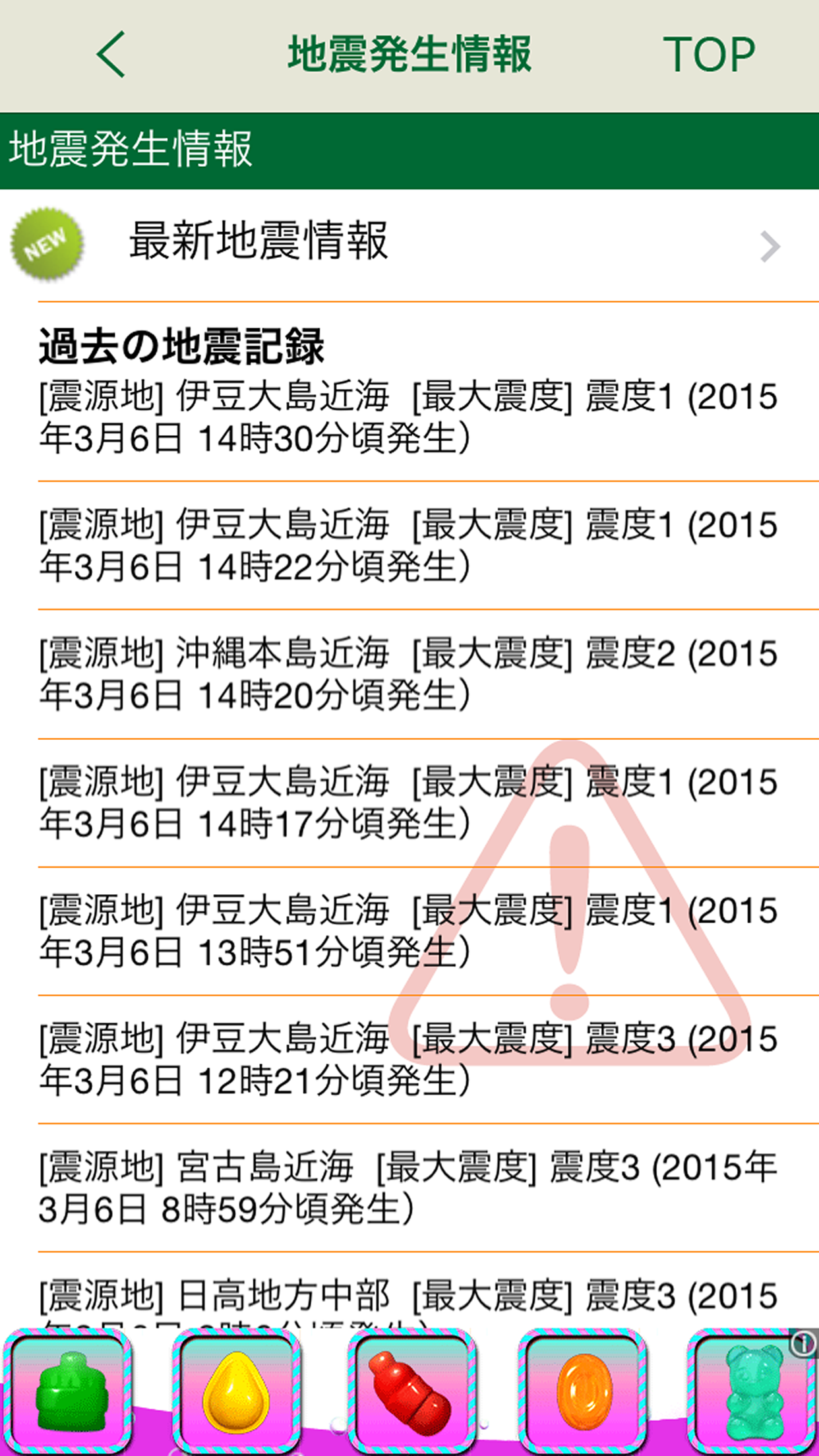The height and width of the screenshot is (1456, 819).
Task: Tap the back chevron at top left
Action: pos(111,54)
